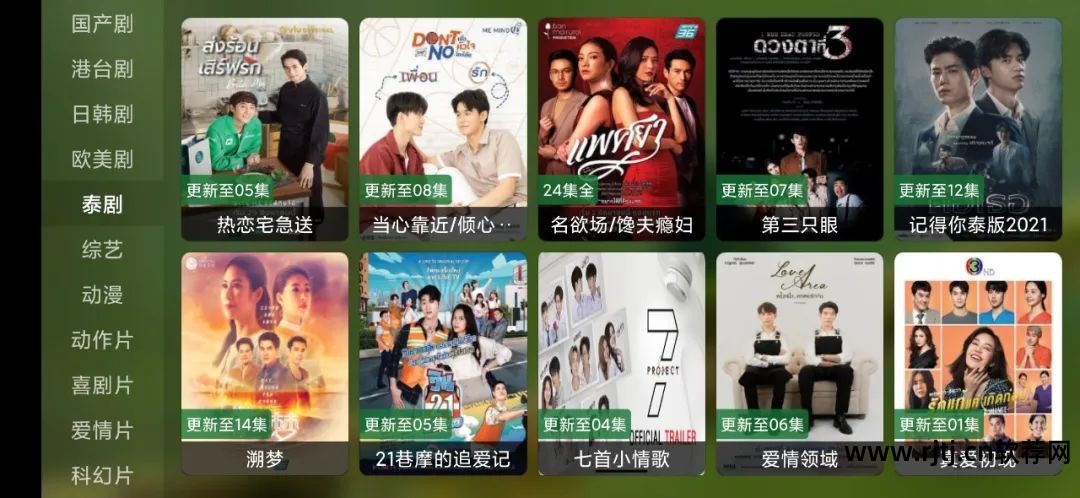Switch to 欧美剧 category

point(102,159)
